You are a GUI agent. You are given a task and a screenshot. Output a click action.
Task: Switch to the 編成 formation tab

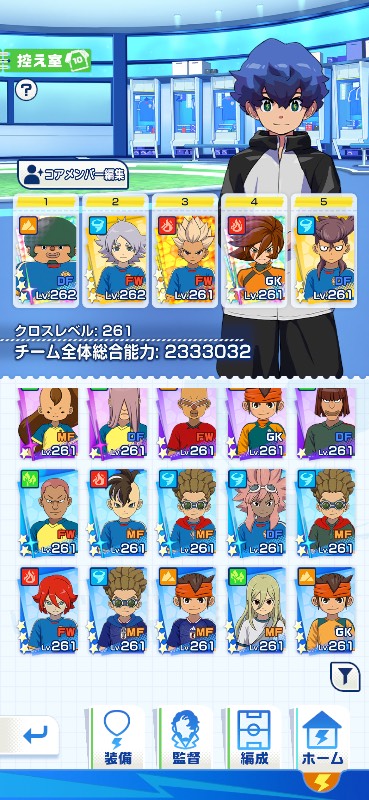pyautogui.click(x=254, y=738)
